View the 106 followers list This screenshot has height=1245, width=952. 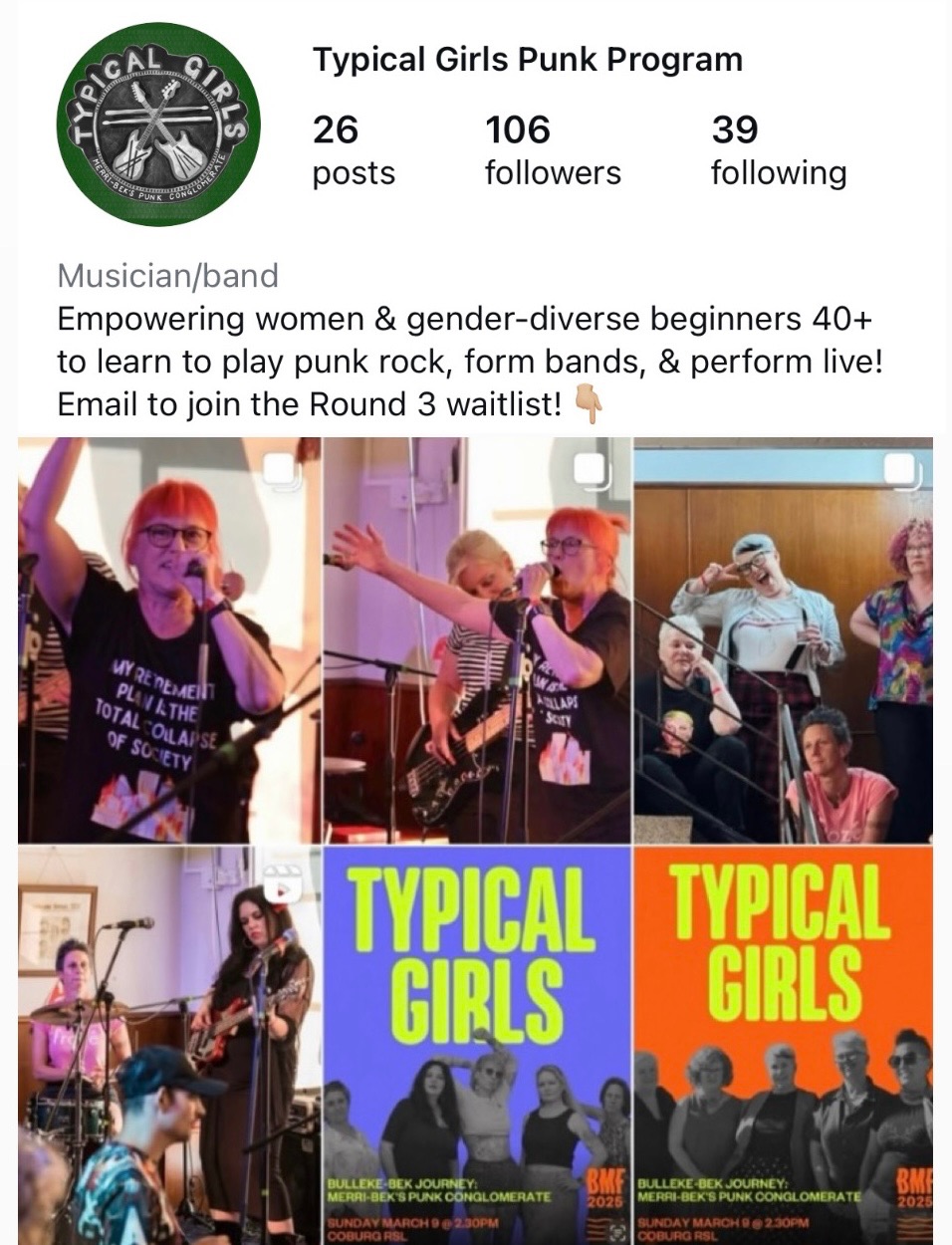coord(552,150)
